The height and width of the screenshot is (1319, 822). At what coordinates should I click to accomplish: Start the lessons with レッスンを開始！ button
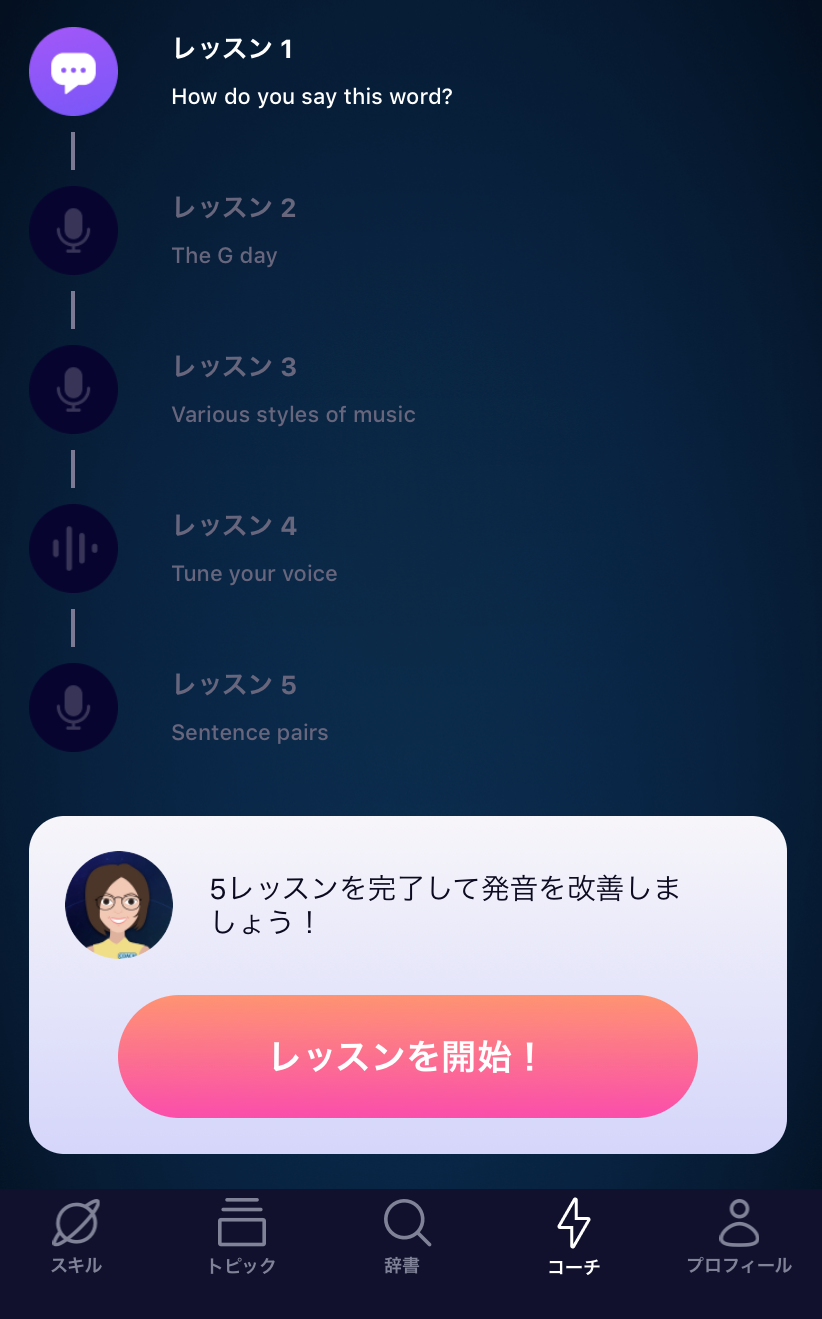[x=407, y=1056]
